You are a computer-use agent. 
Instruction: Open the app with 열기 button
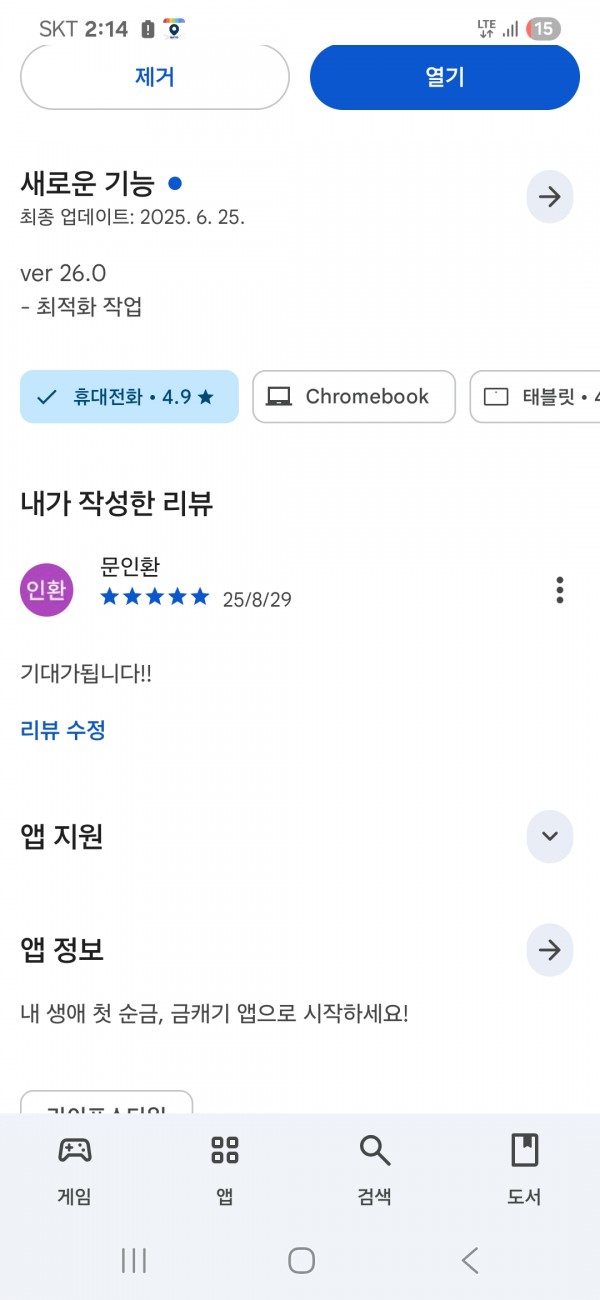tap(445, 77)
